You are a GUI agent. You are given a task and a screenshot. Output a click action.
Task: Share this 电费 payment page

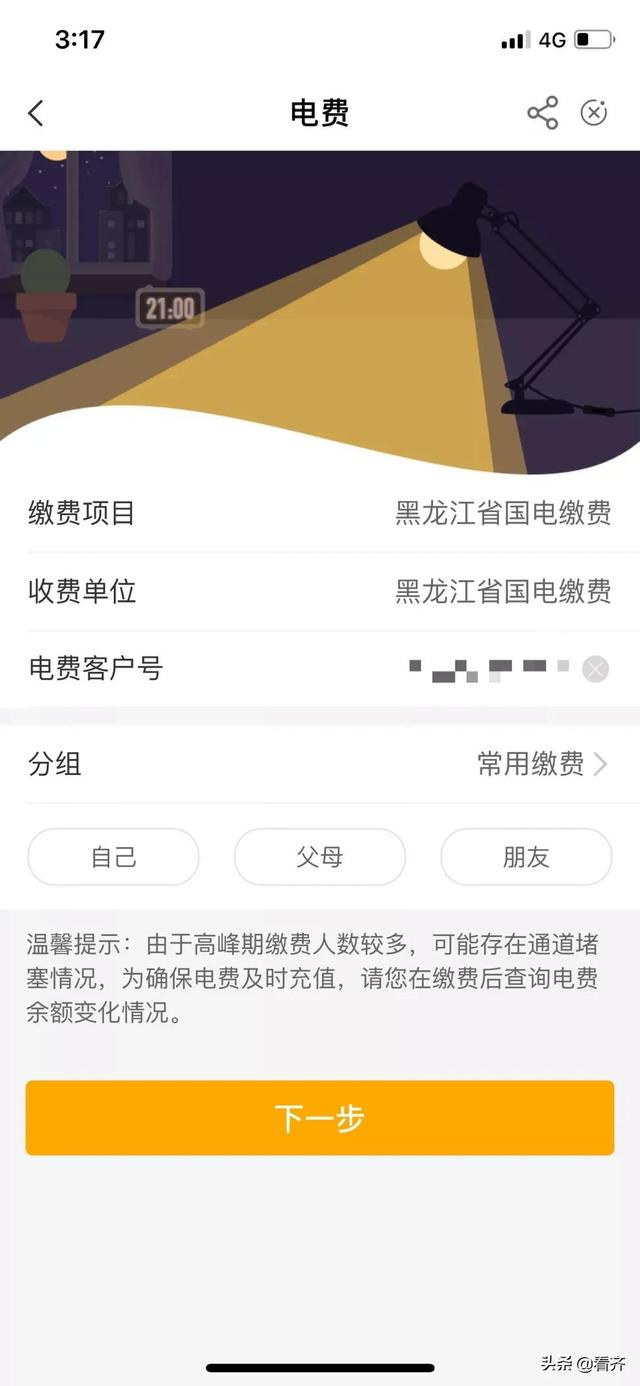[x=543, y=113]
